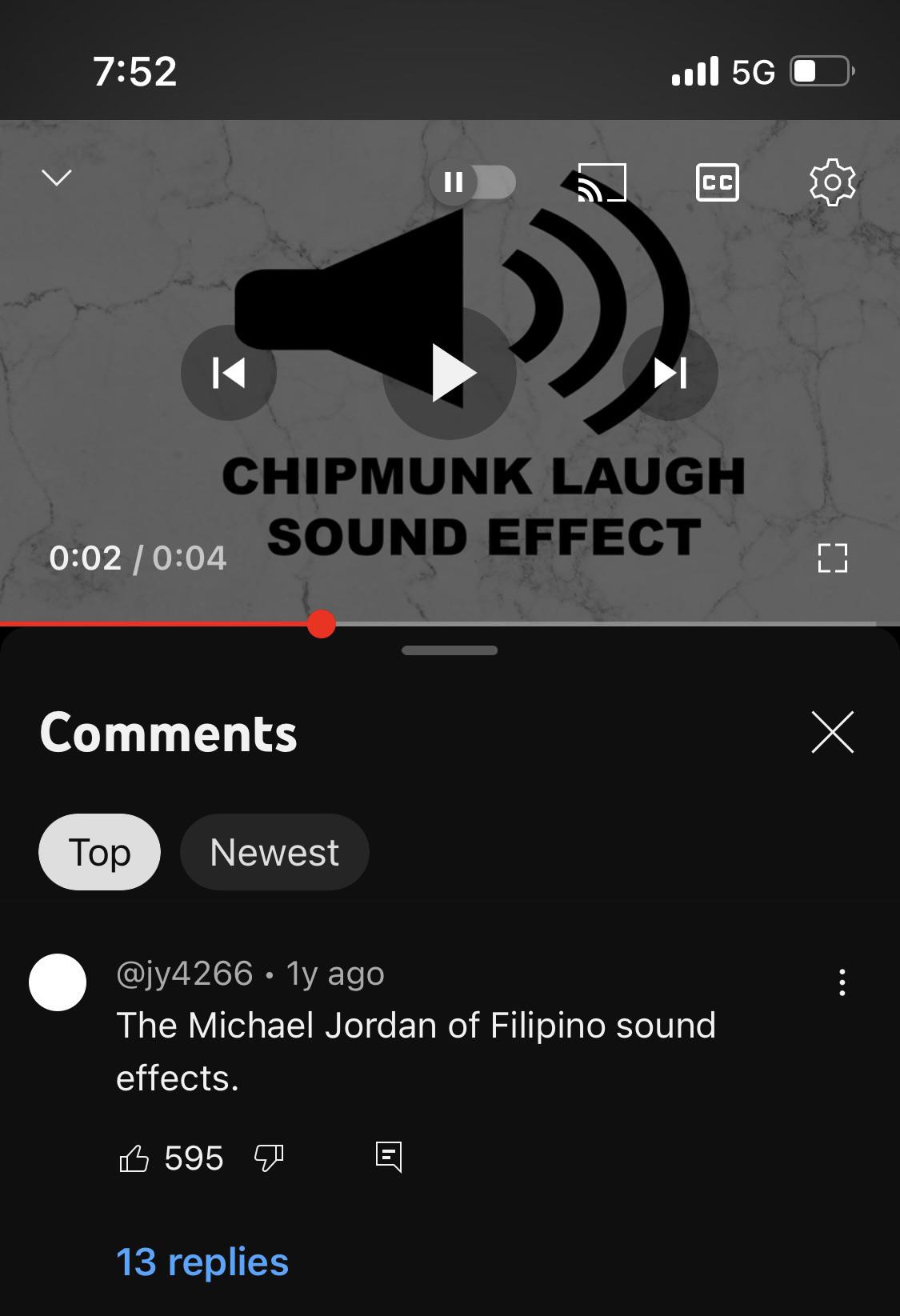
Task: Sort comments by Newest
Action: [x=274, y=852]
